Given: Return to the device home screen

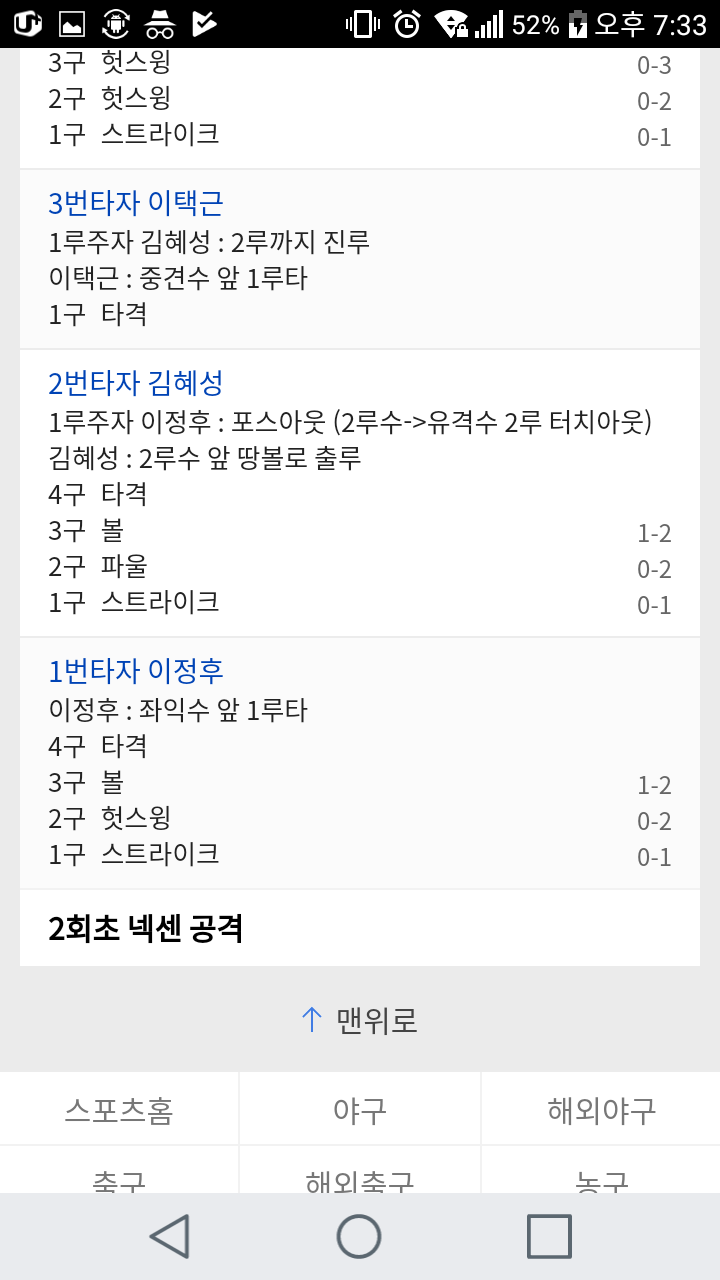Looking at the screenshot, I should (359, 1237).
